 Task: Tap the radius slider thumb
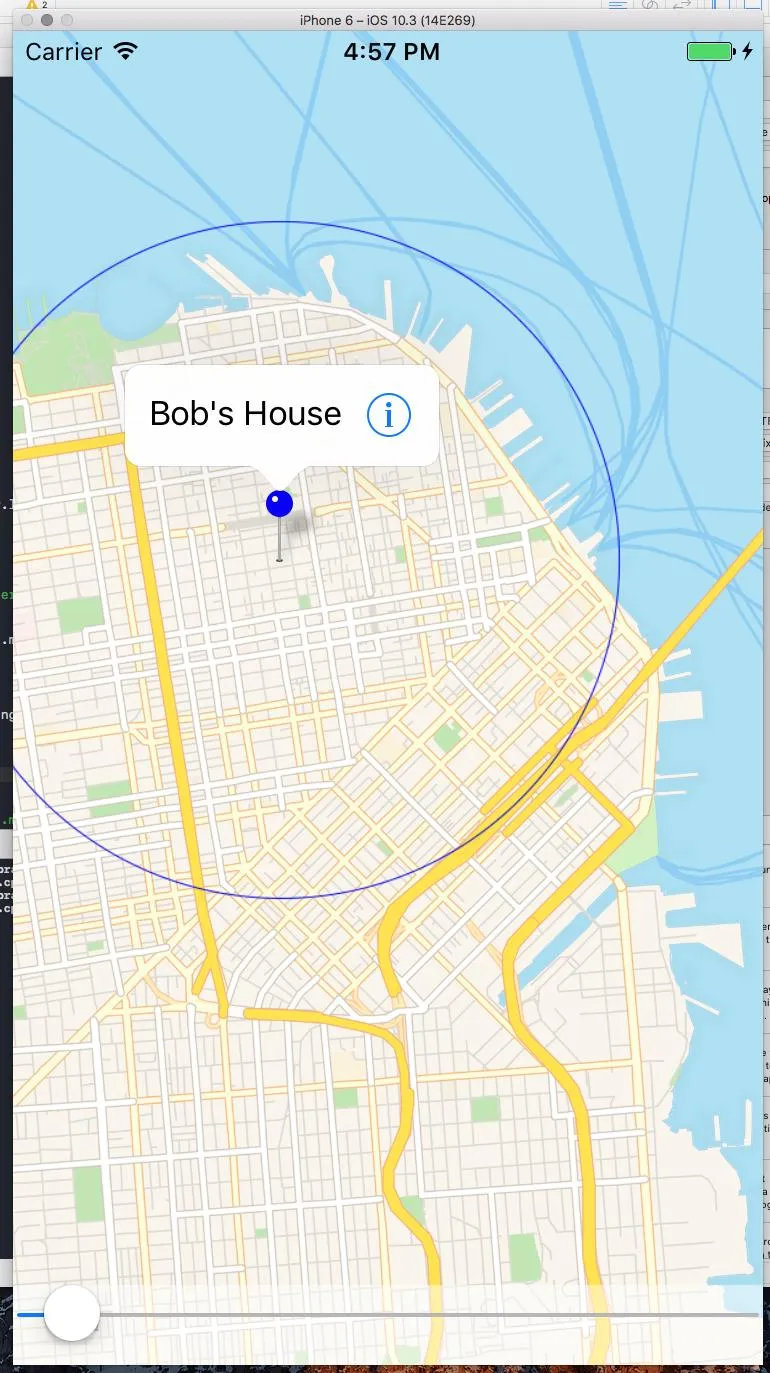[x=72, y=1312]
